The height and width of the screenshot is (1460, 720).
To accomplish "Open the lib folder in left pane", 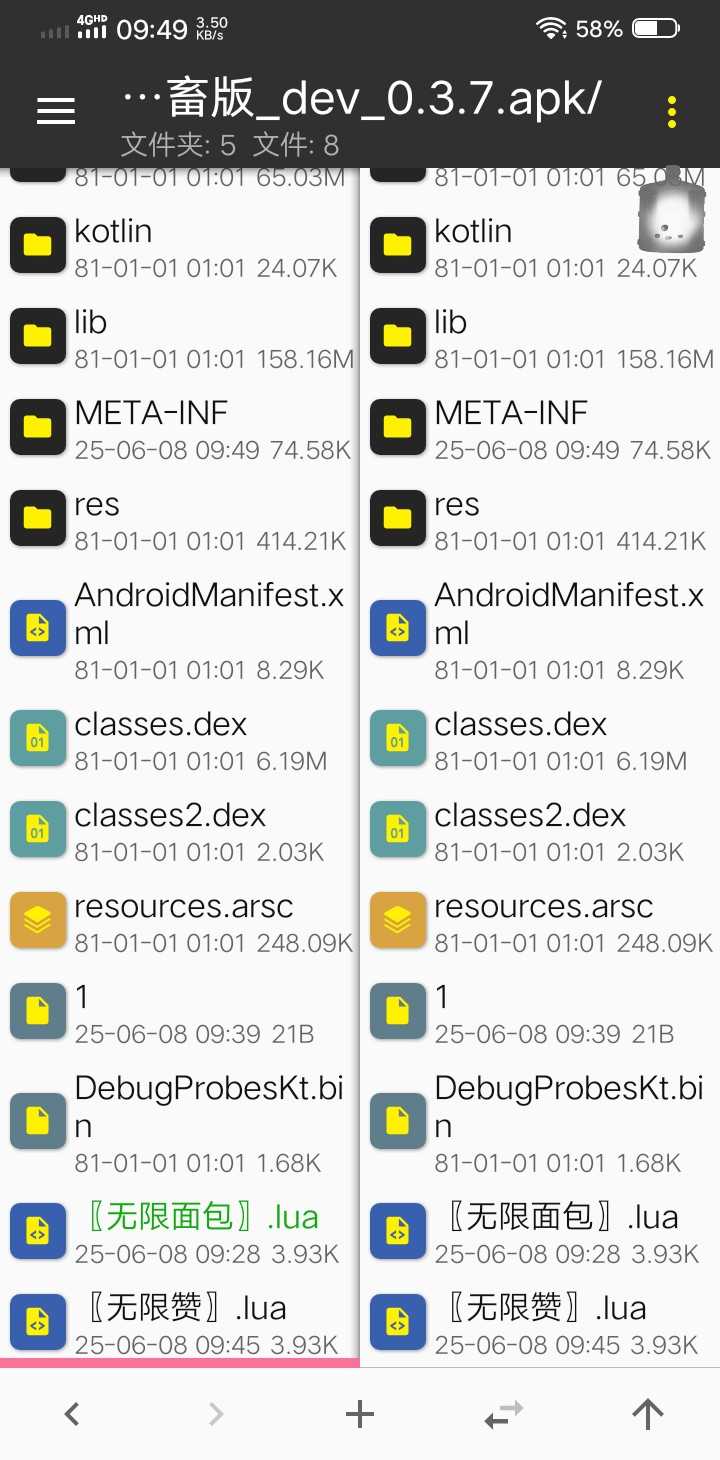I will [x=180, y=337].
